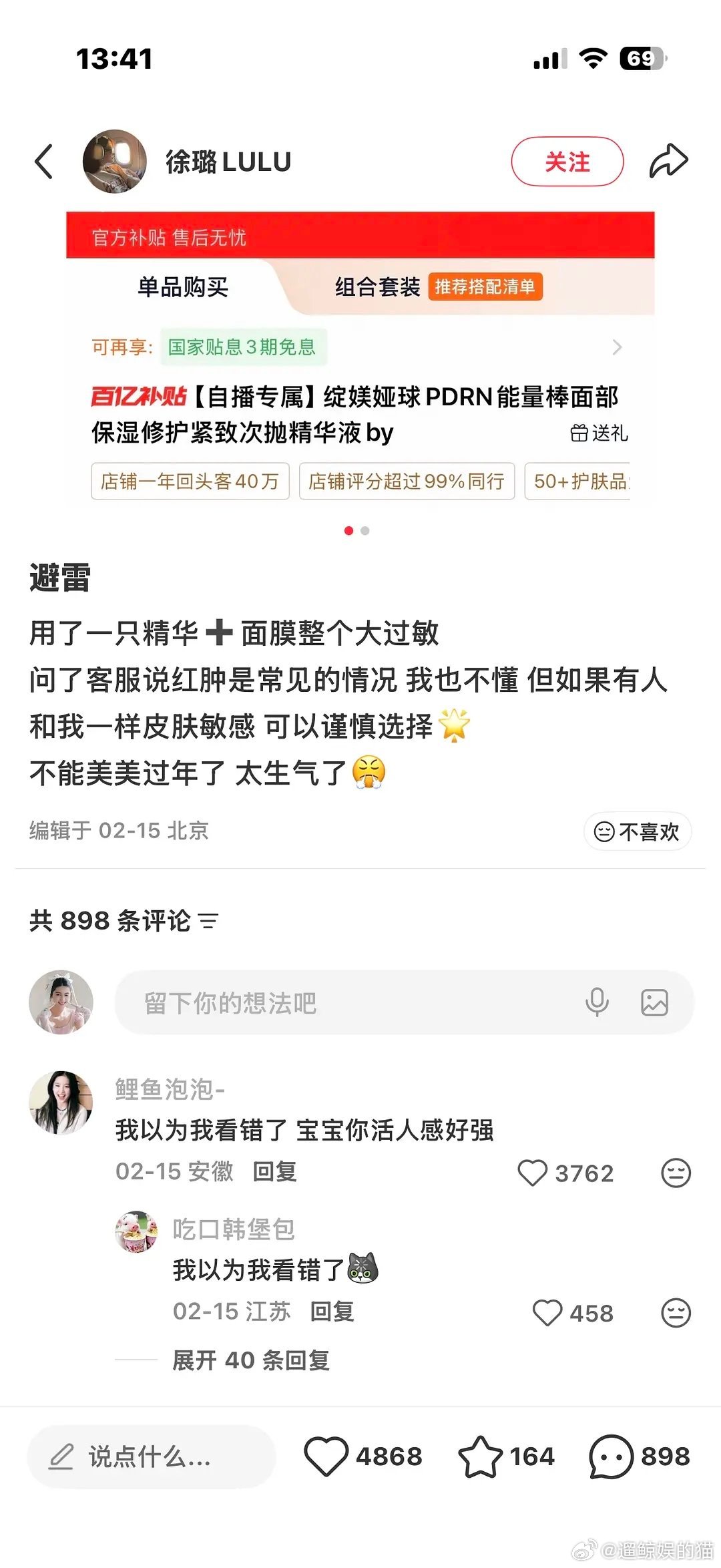This screenshot has height=1568, width=721.
Task: Like the reply from 吃口韩堡包
Action: click(548, 1311)
